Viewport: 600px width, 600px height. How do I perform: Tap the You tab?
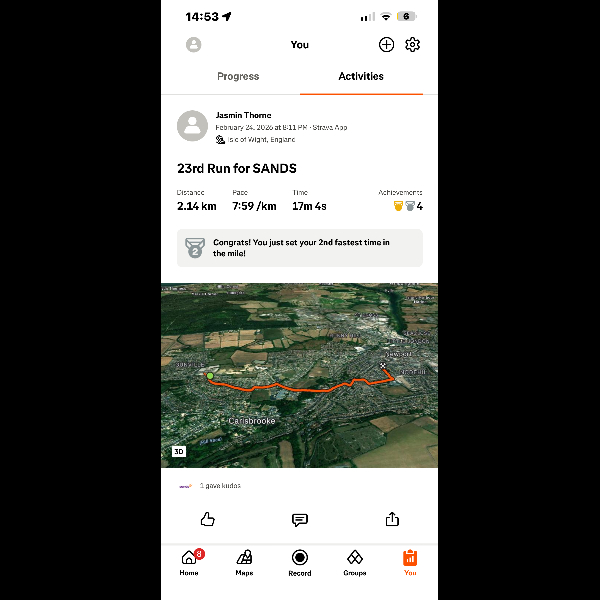click(x=410, y=562)
